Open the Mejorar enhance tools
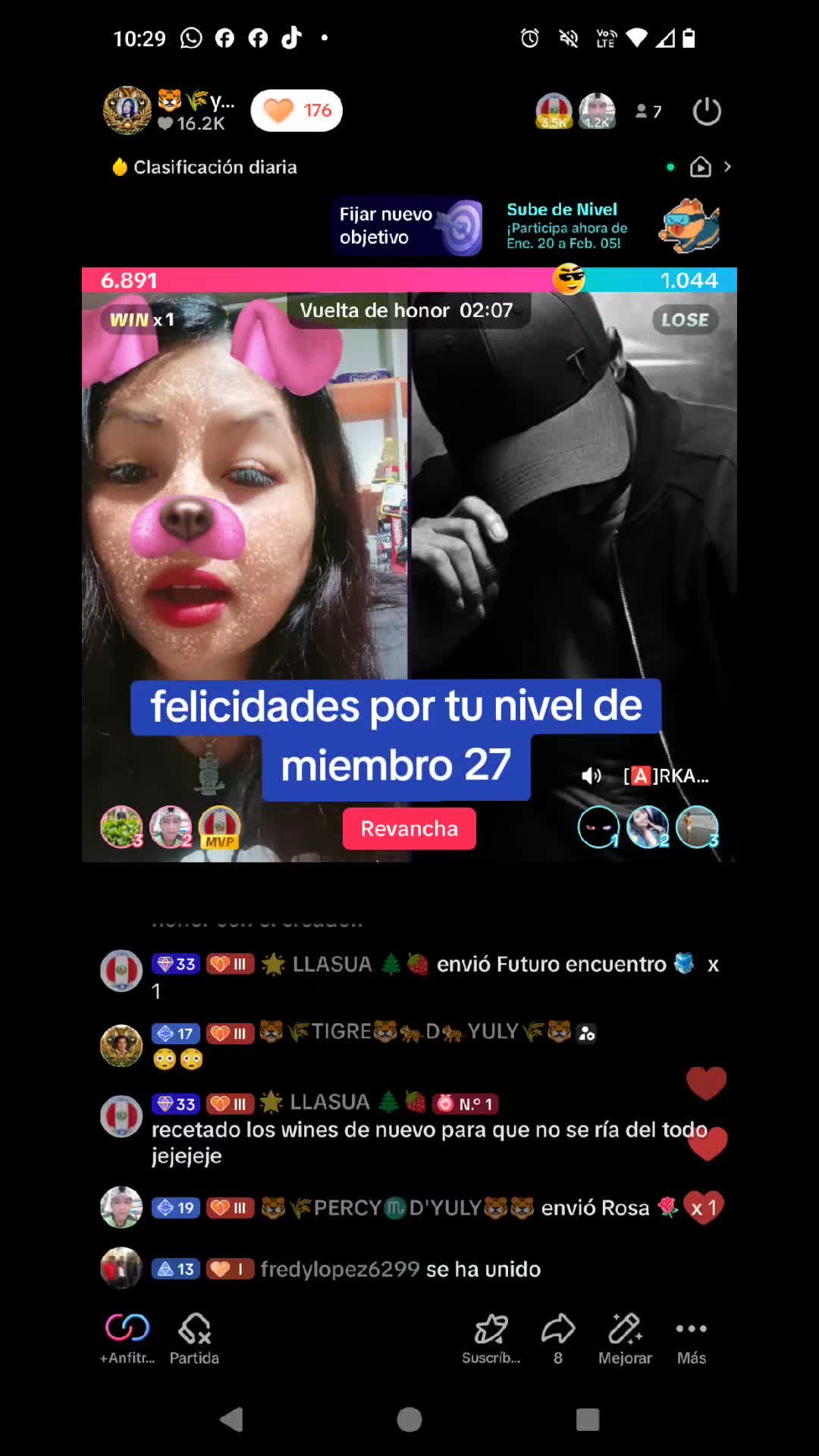The image size is (819, 1456). point(625,1338)
